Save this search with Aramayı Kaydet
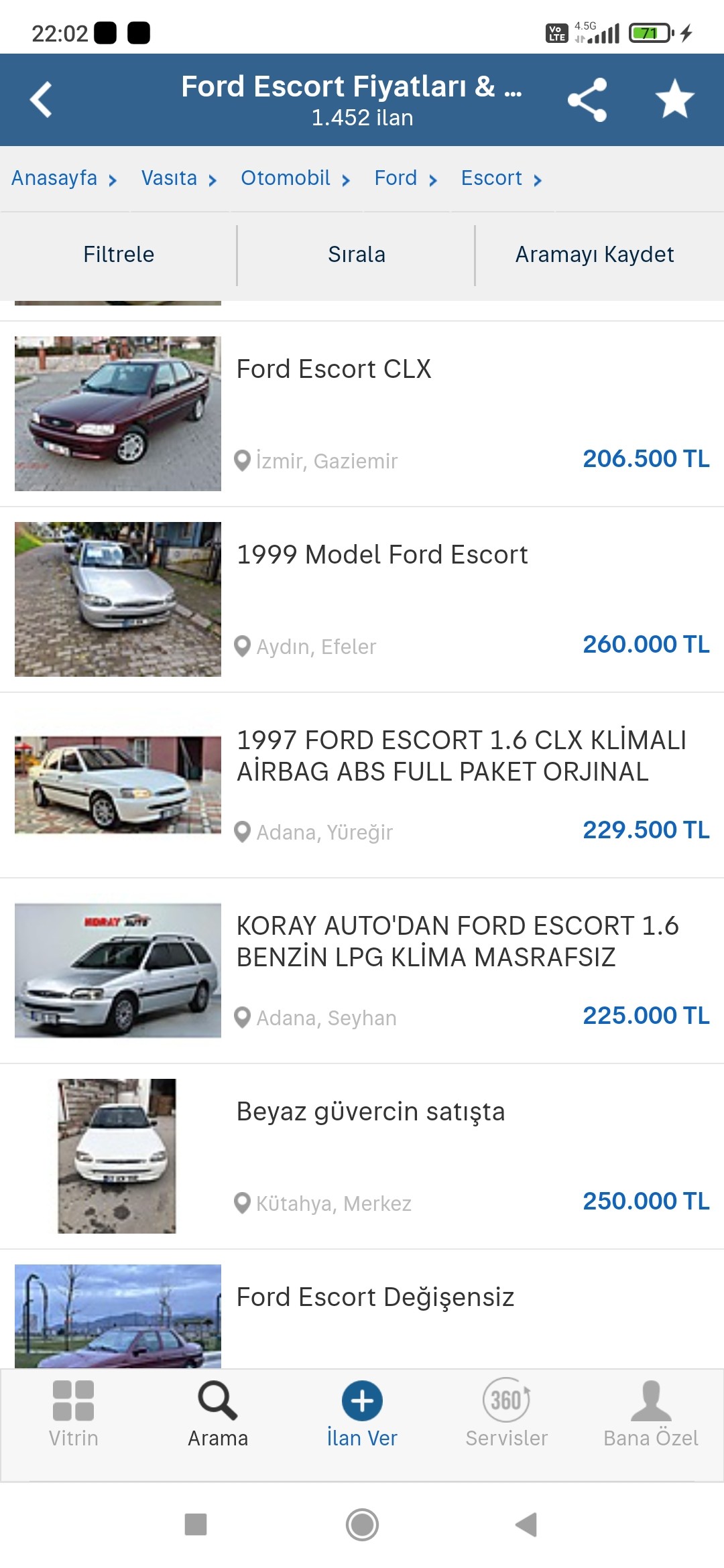The height and width of the screenshot is (1568, 724). (595, 255)
